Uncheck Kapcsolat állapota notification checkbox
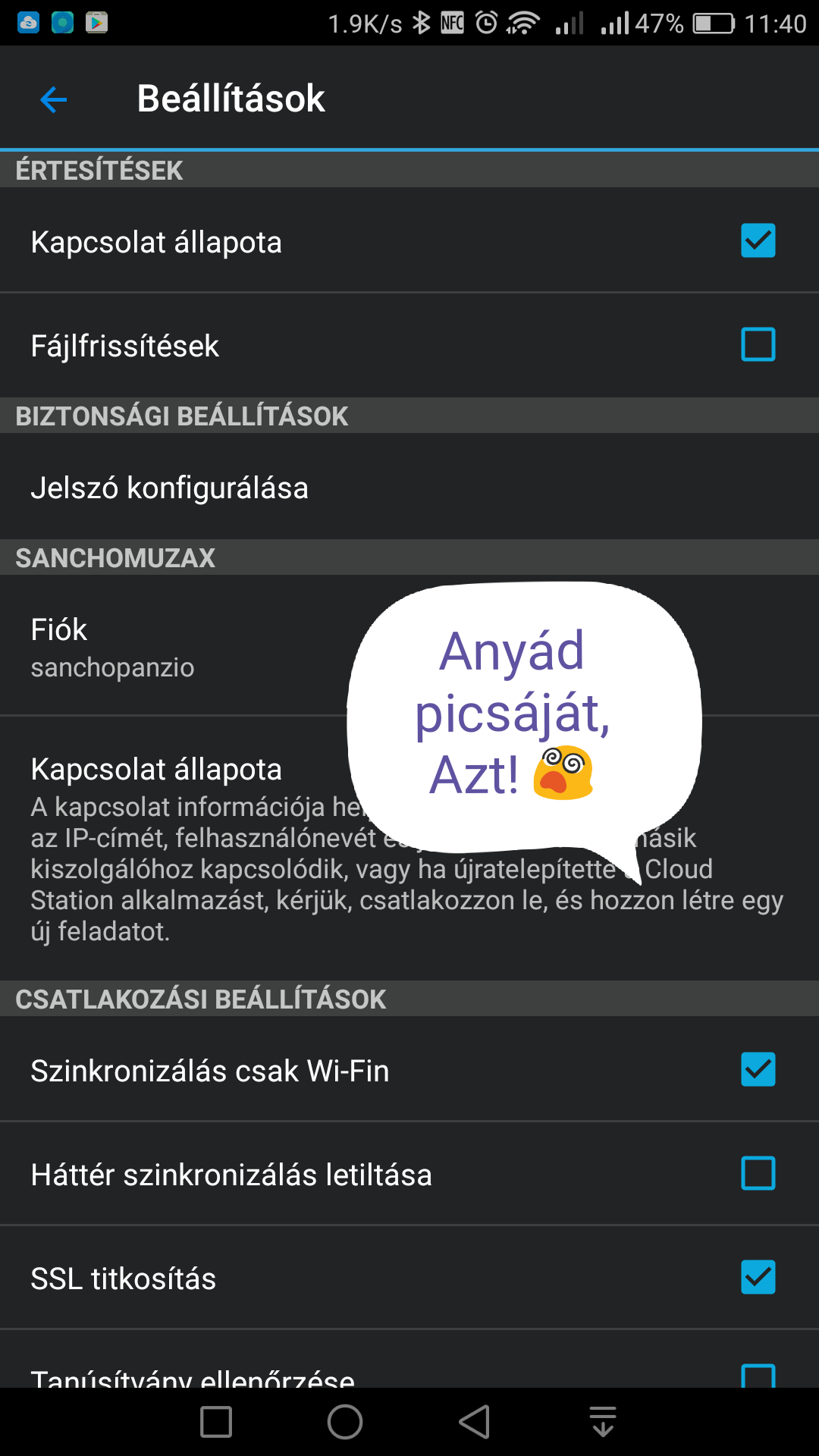This screenshot has width=819, height=1456. coord(758,240)
